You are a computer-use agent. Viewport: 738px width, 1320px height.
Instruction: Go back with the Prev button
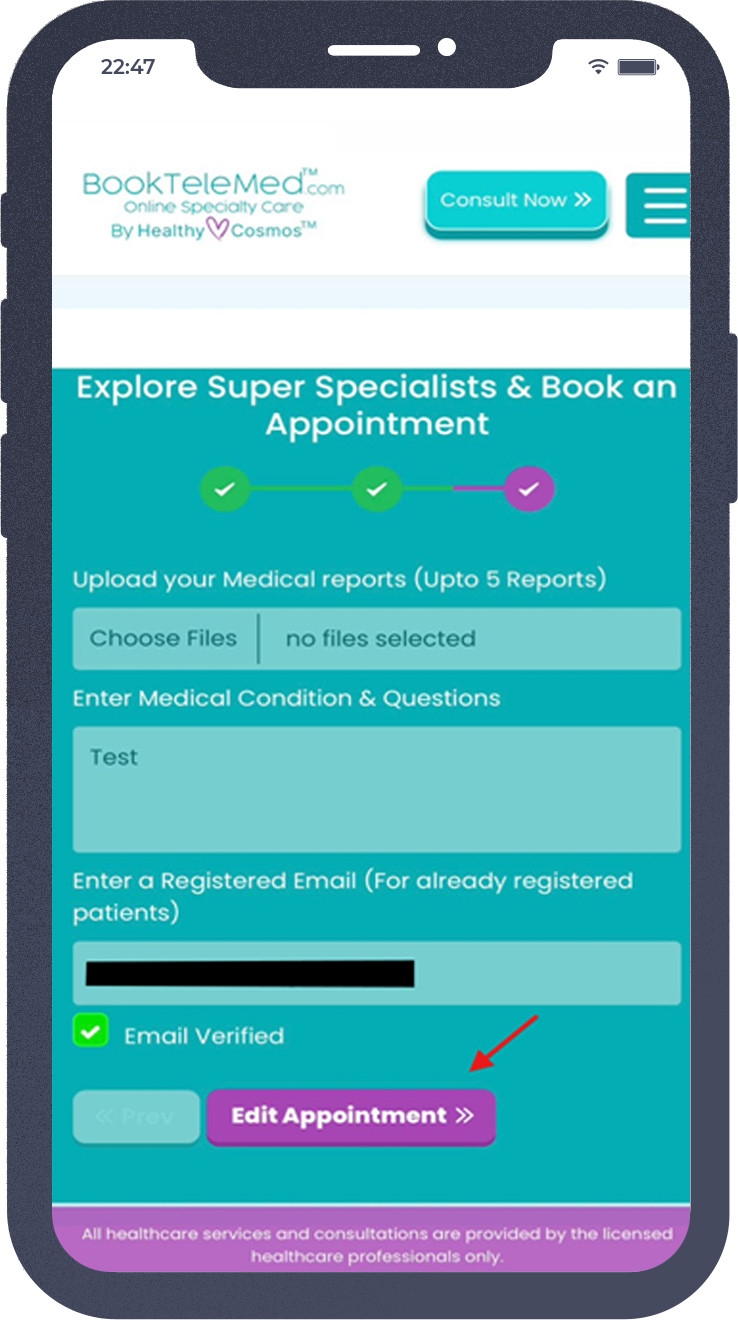pos(136,1116)
